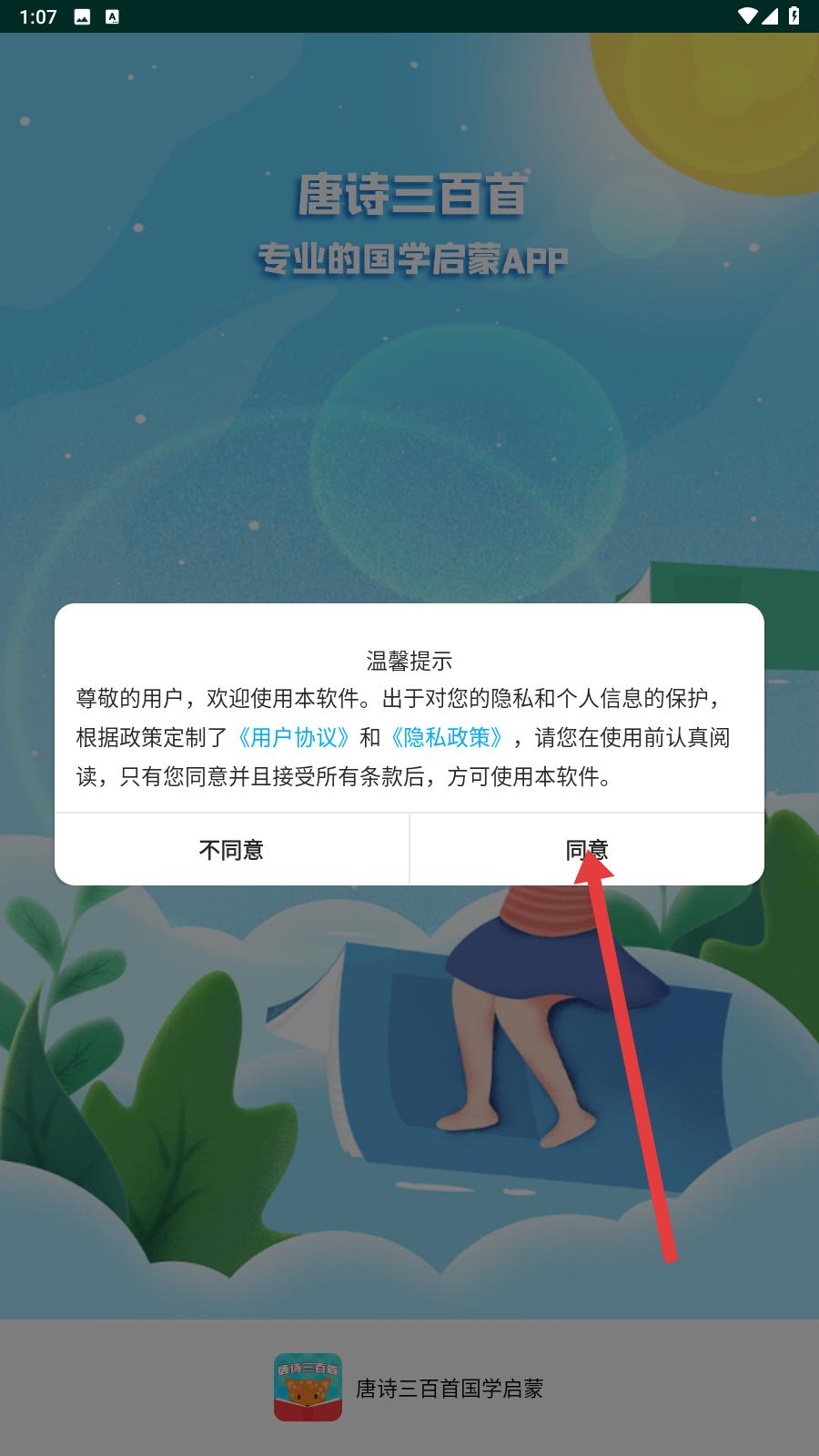Open the 《用户协议》 link

(293, 737)
